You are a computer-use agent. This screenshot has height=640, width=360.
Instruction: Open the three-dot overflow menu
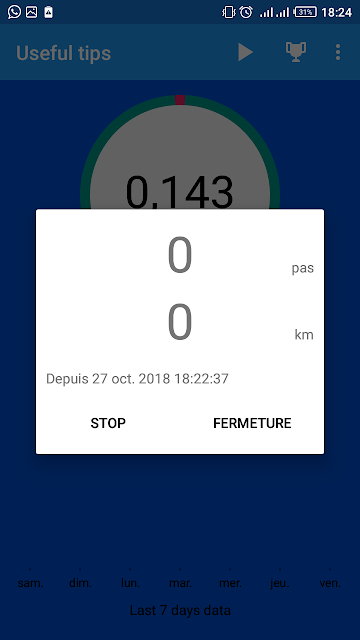click(x=338, y=52)
